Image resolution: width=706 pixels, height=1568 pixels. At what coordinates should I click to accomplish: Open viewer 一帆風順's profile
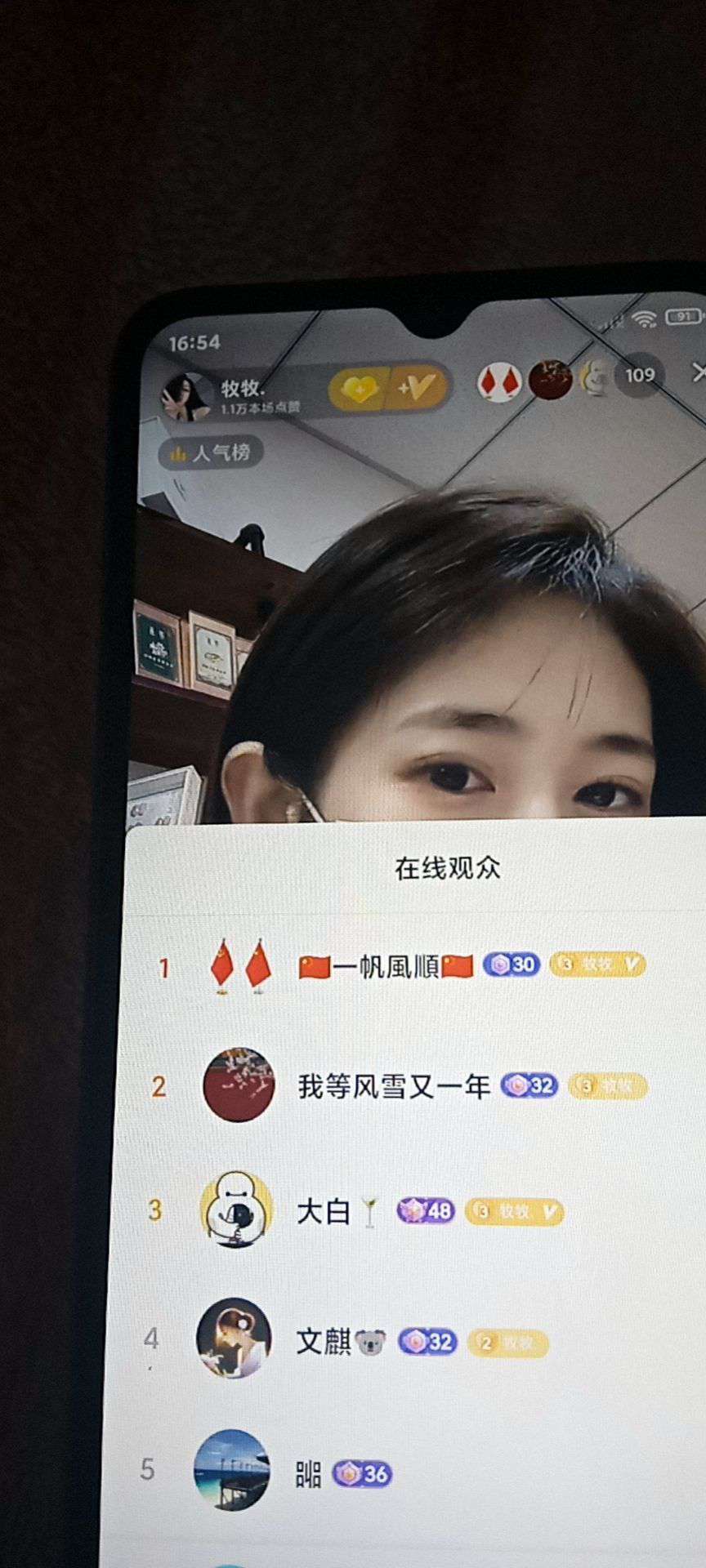coord(386,967)
